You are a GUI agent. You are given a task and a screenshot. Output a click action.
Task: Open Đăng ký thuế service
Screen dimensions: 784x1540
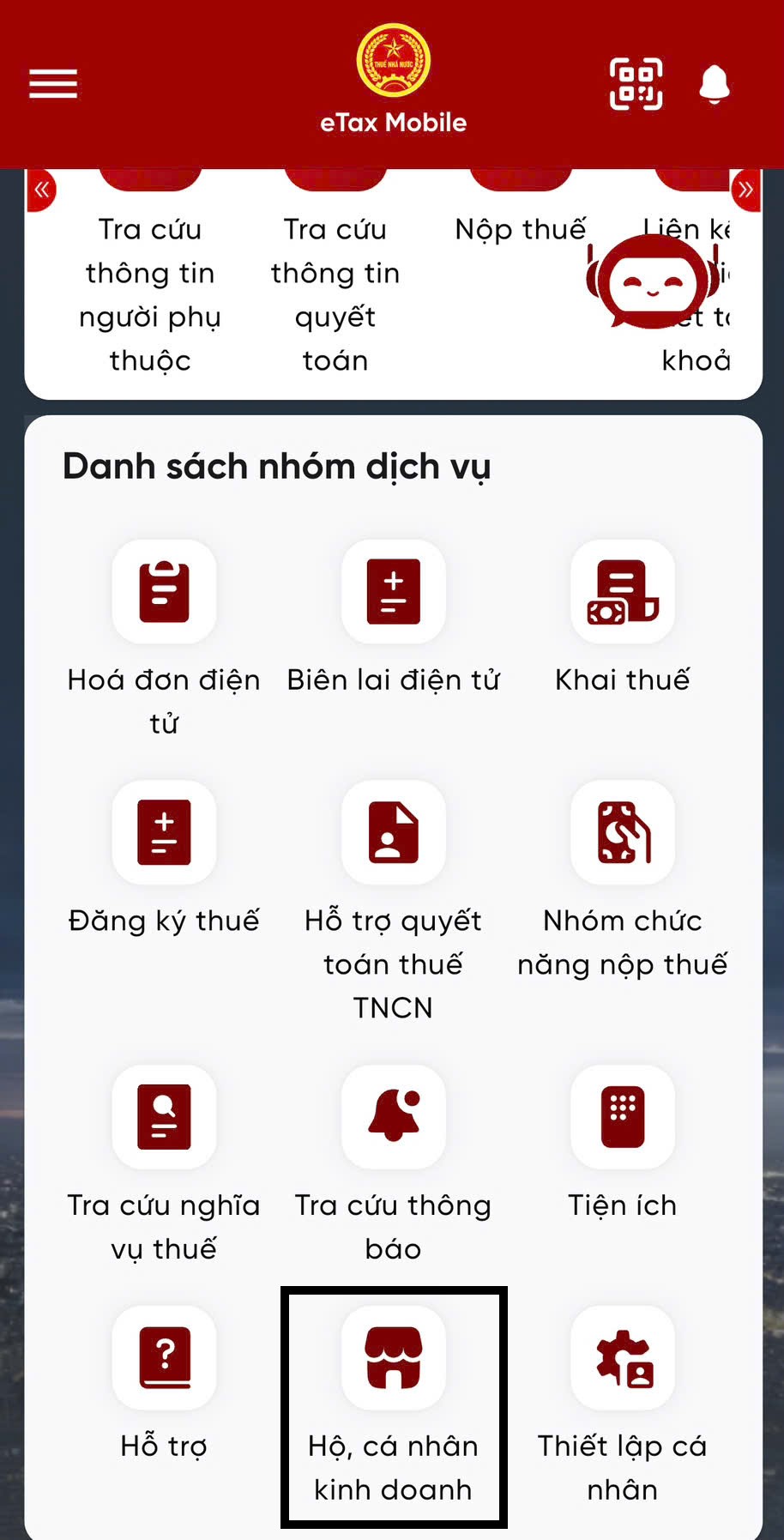(164, 833)
